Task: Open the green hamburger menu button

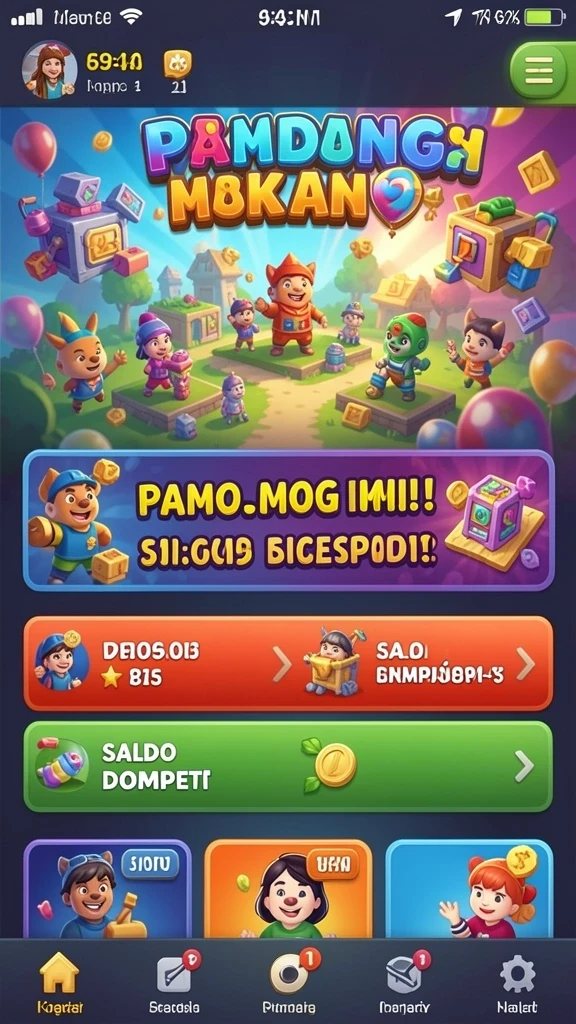Action: tap(539, 70)
